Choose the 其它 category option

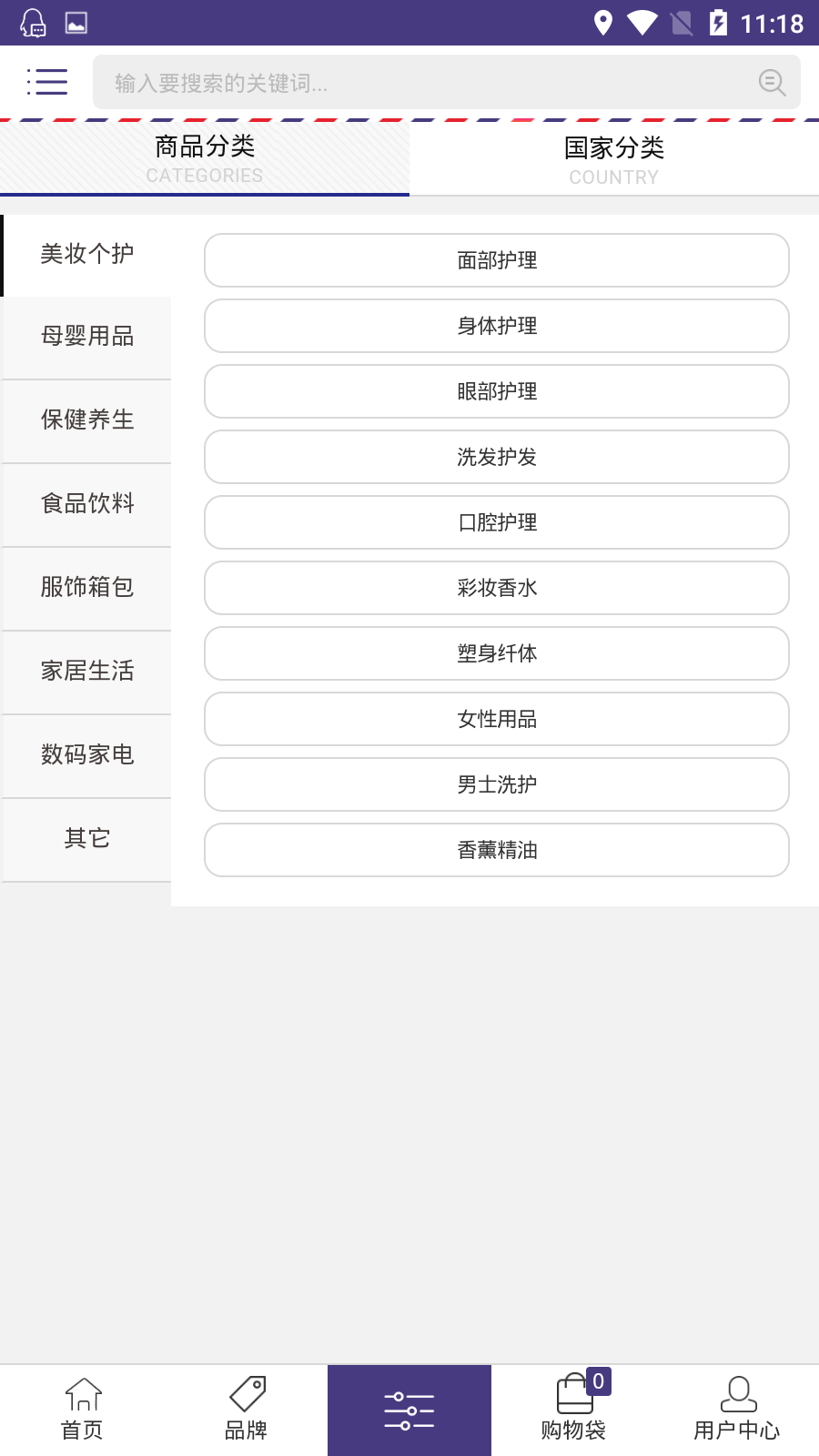pos(86,839)
